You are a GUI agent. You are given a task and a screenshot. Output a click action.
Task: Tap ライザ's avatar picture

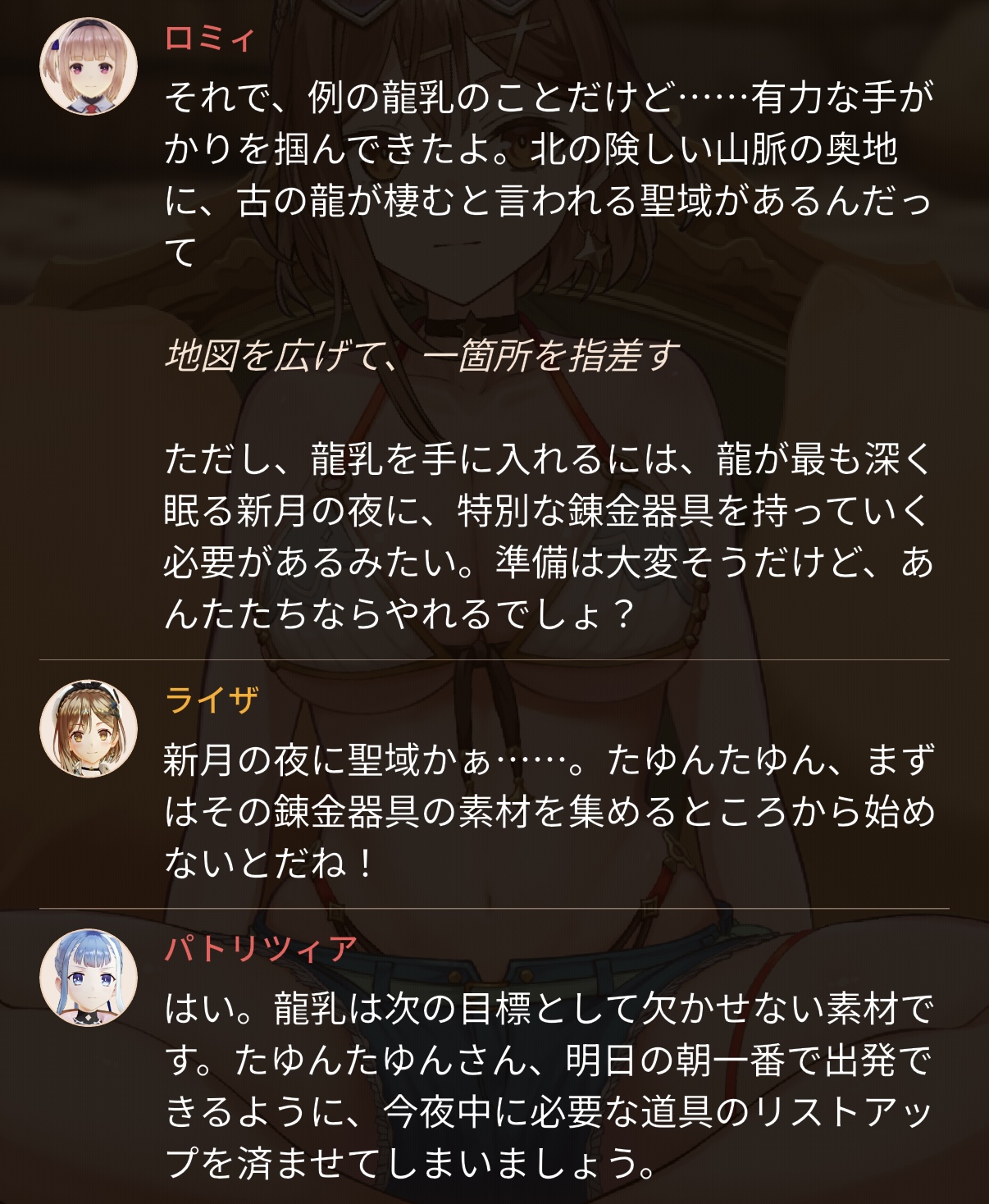click(89, 728)
